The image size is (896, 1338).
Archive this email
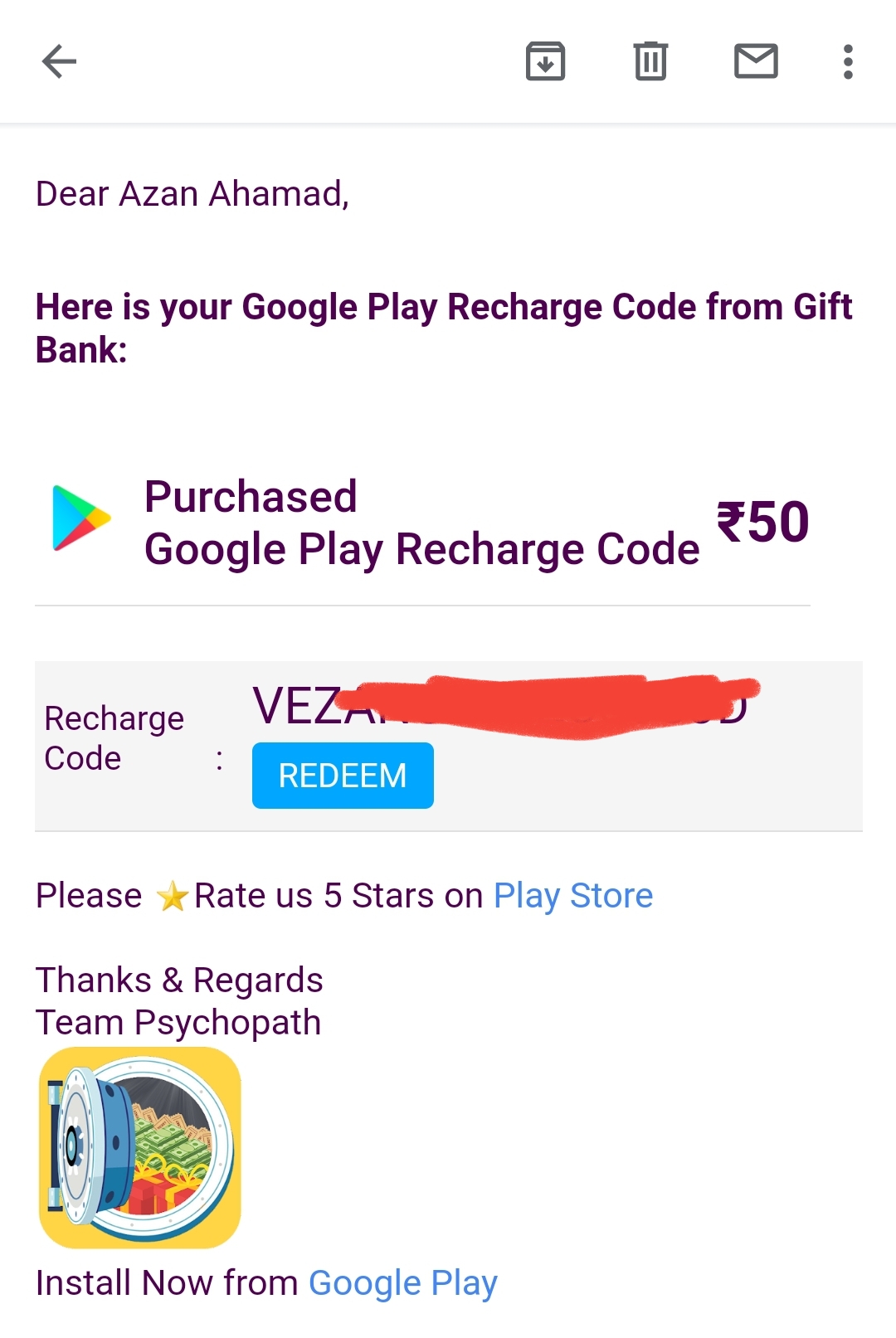point(545,61)
